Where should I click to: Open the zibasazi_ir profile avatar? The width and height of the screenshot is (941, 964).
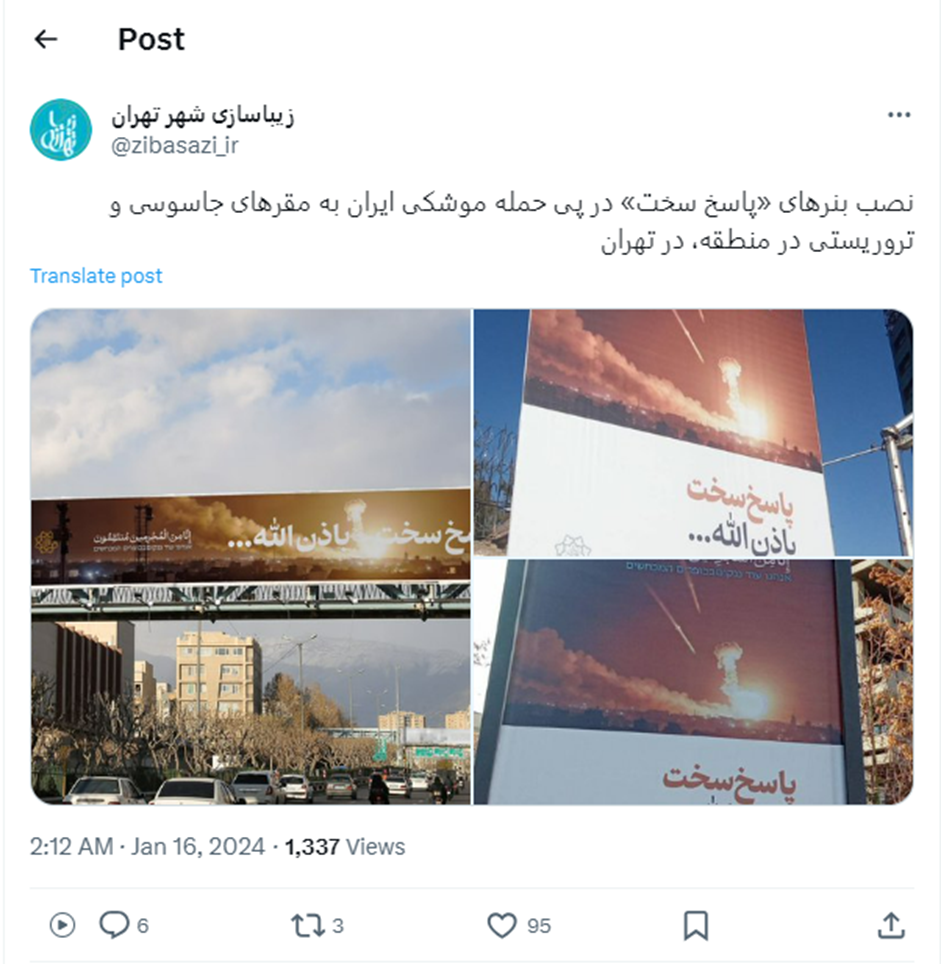click(60, 129)
